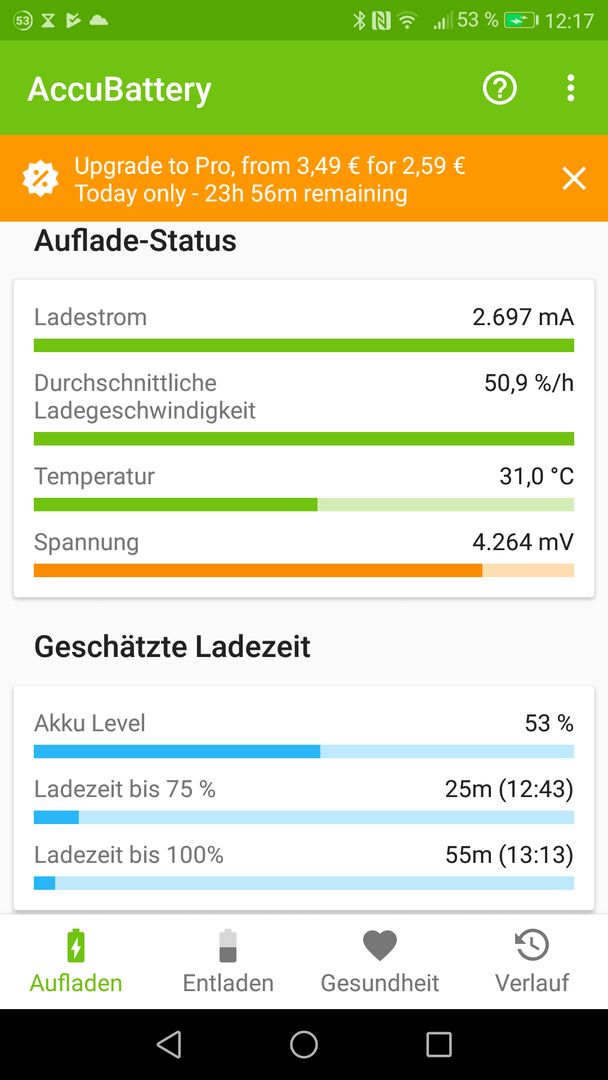Open the three-dot overflow menu
Screen dimensions: 608x1080
coord(570,89)
